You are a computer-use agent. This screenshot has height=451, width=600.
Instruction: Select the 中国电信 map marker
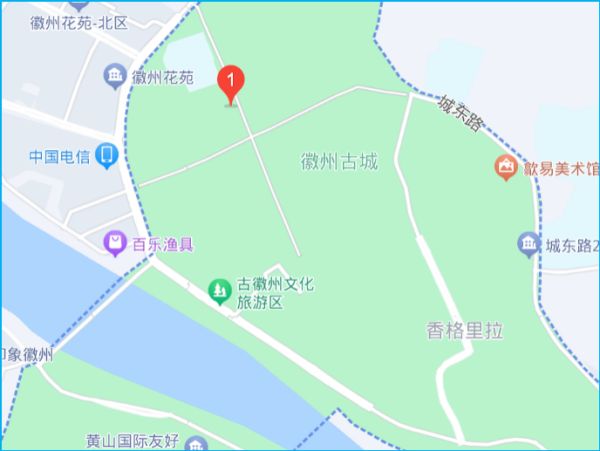coord(107,156)
